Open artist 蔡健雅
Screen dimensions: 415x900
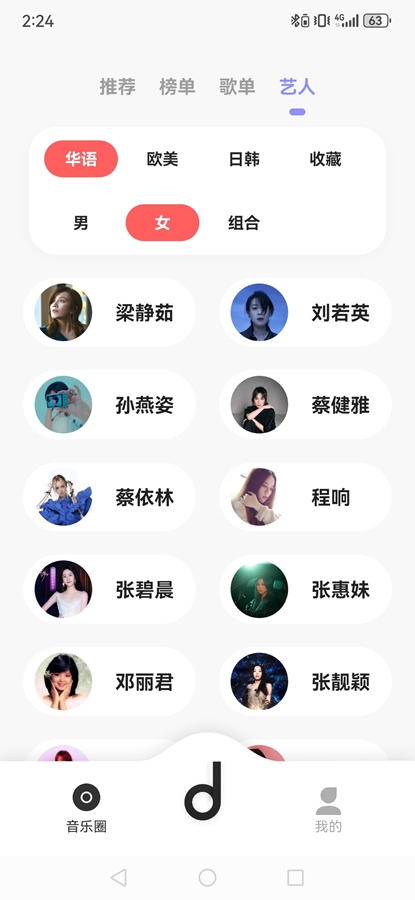pos(305,405)
